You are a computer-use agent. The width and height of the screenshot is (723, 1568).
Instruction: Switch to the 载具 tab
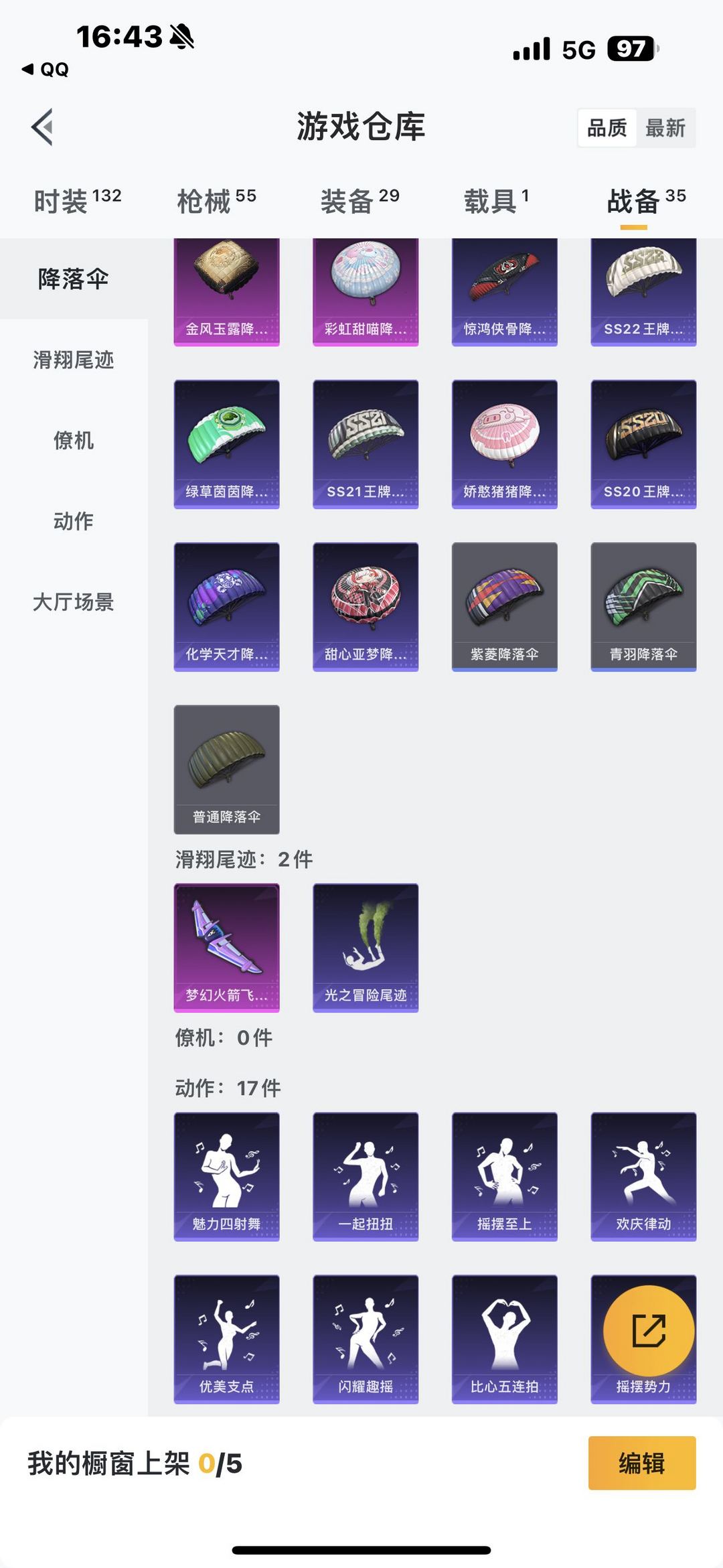(x=497, y=201)
